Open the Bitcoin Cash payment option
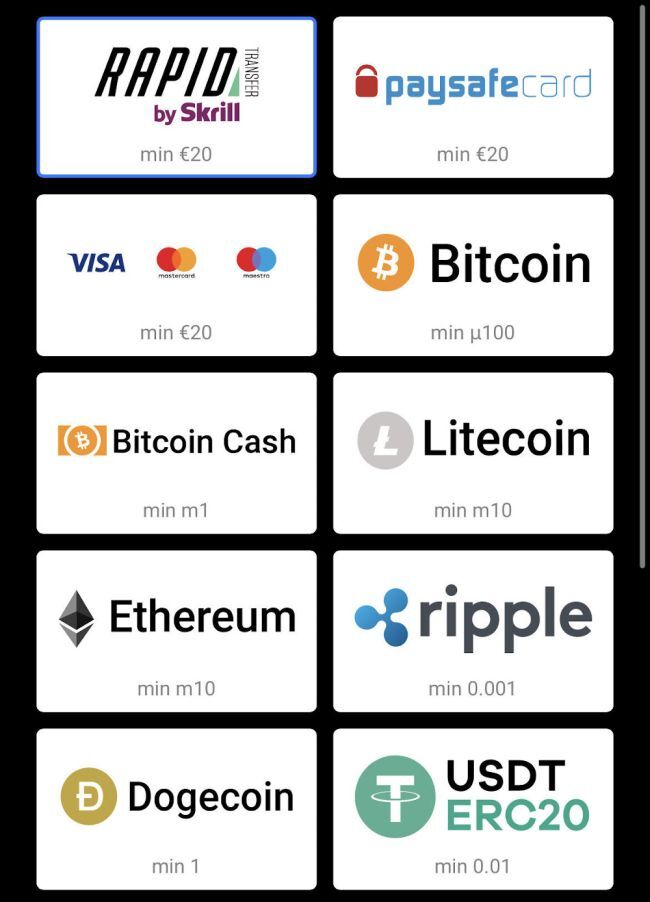 (x=176, y=453)
